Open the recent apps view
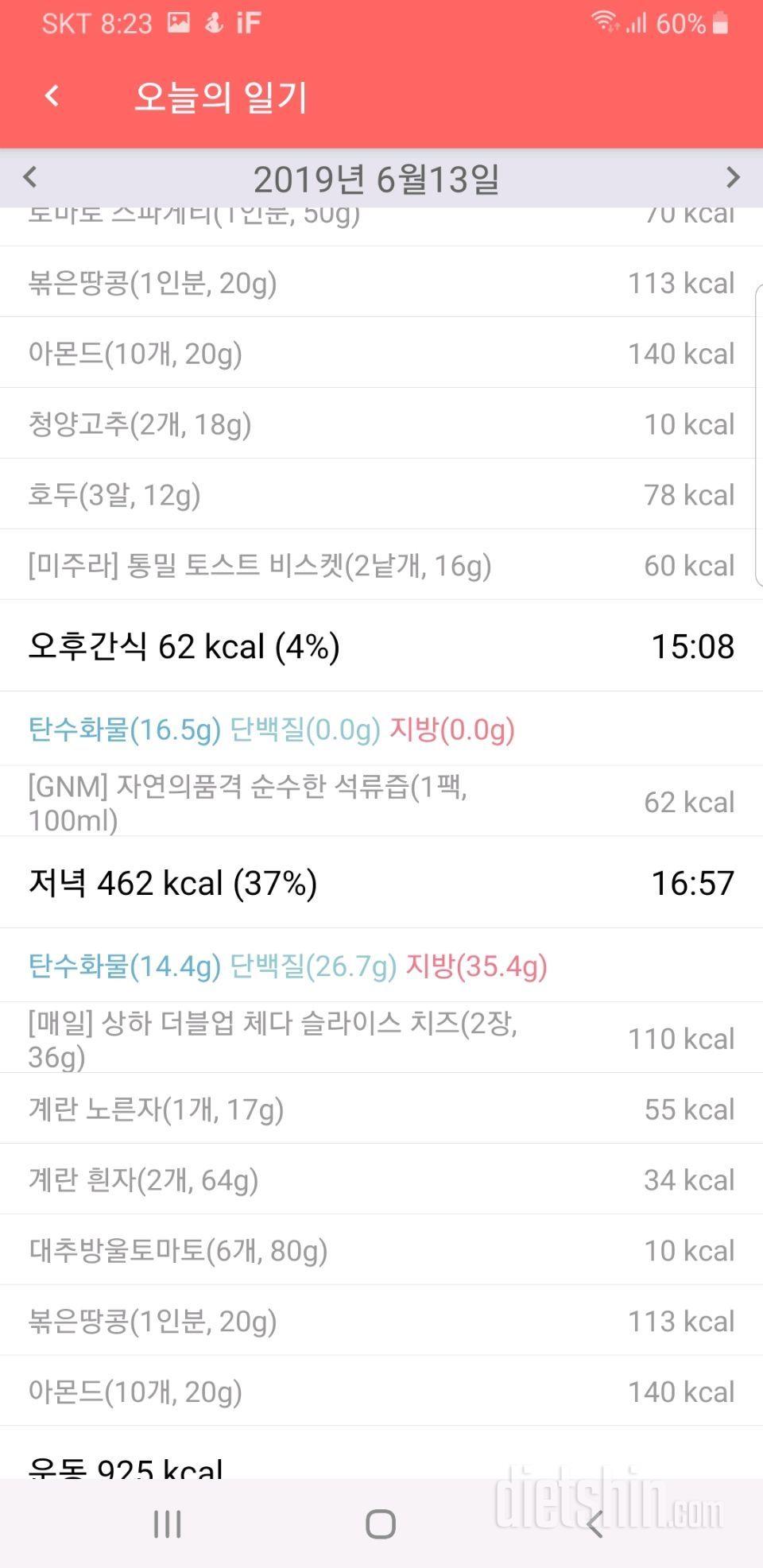 [168, 1523]
